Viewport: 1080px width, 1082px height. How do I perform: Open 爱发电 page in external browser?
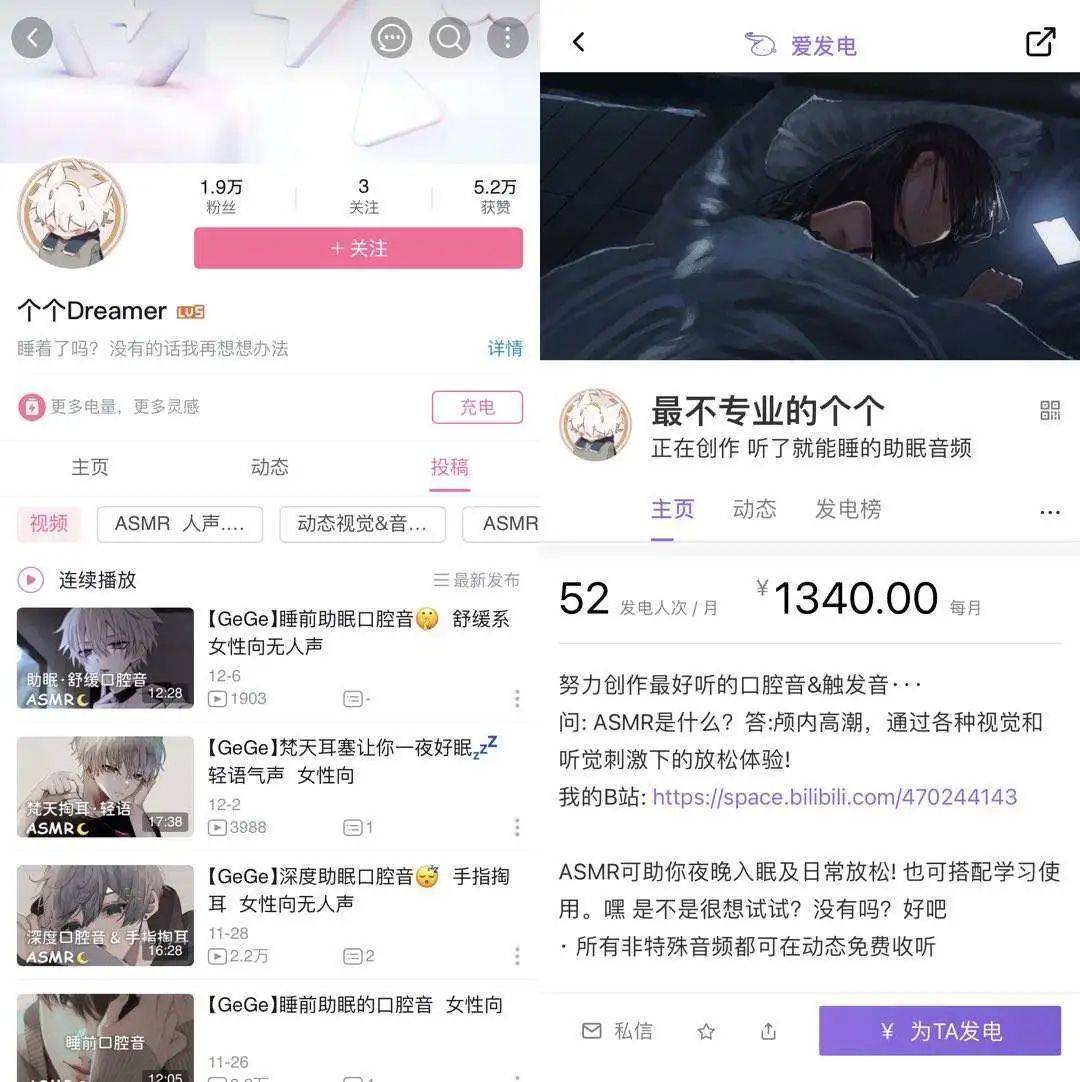pyautogui.click(x=1040, y=42)
